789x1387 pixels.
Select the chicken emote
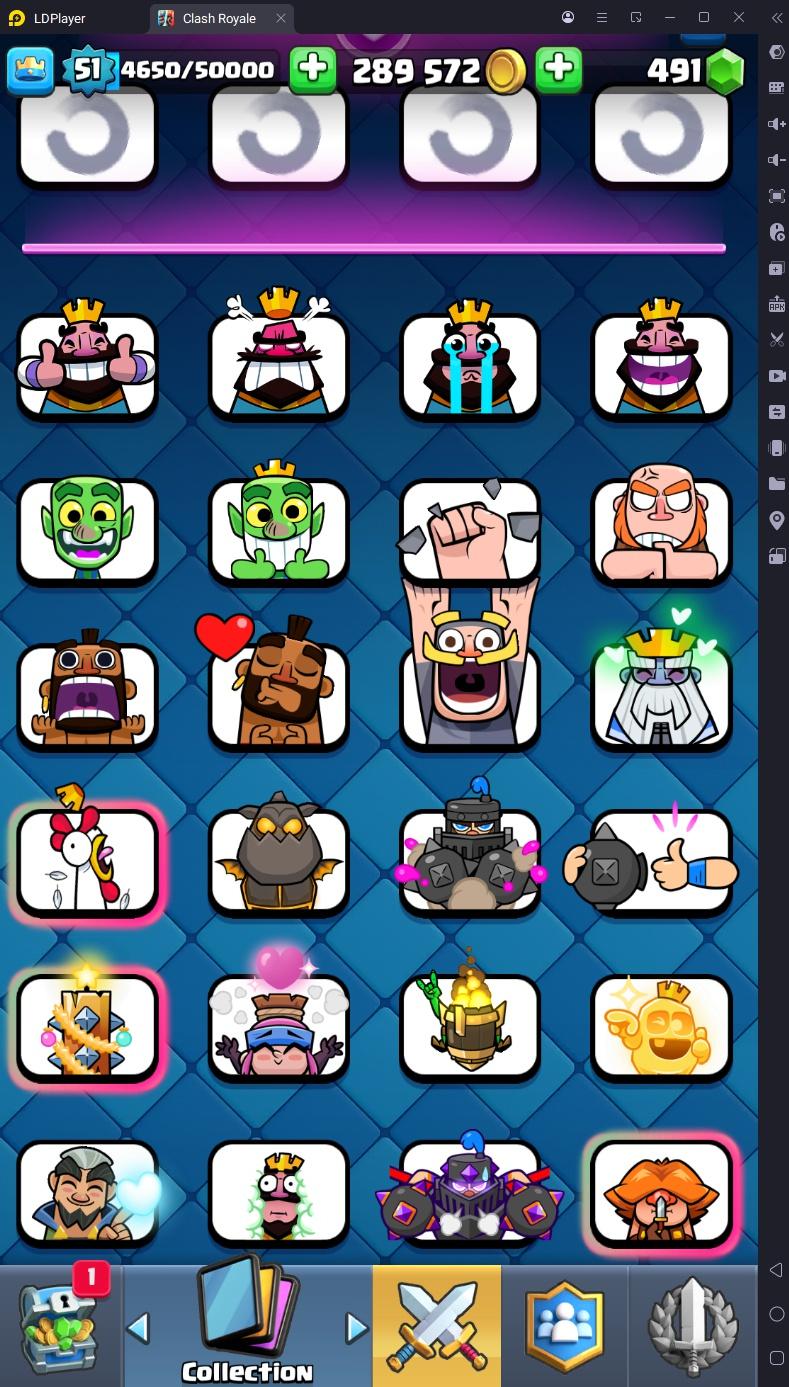[87, 861]
